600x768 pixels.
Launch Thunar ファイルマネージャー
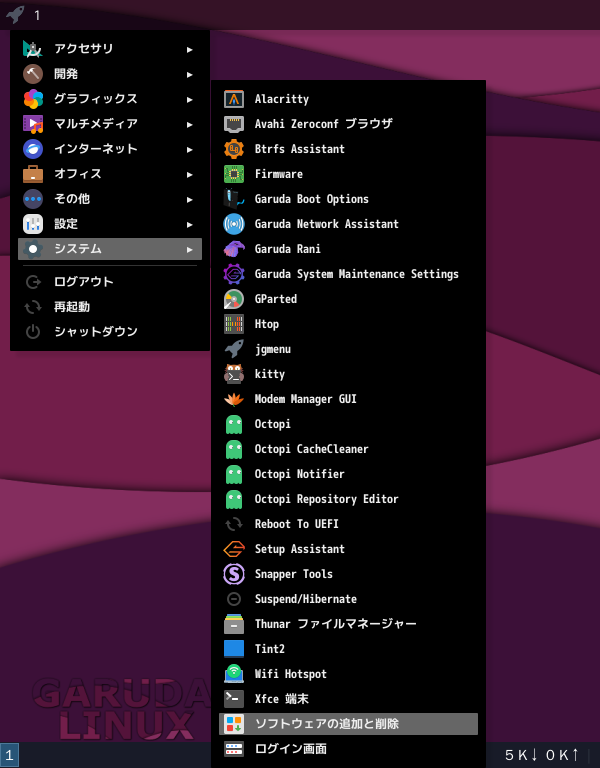[335, 624]
